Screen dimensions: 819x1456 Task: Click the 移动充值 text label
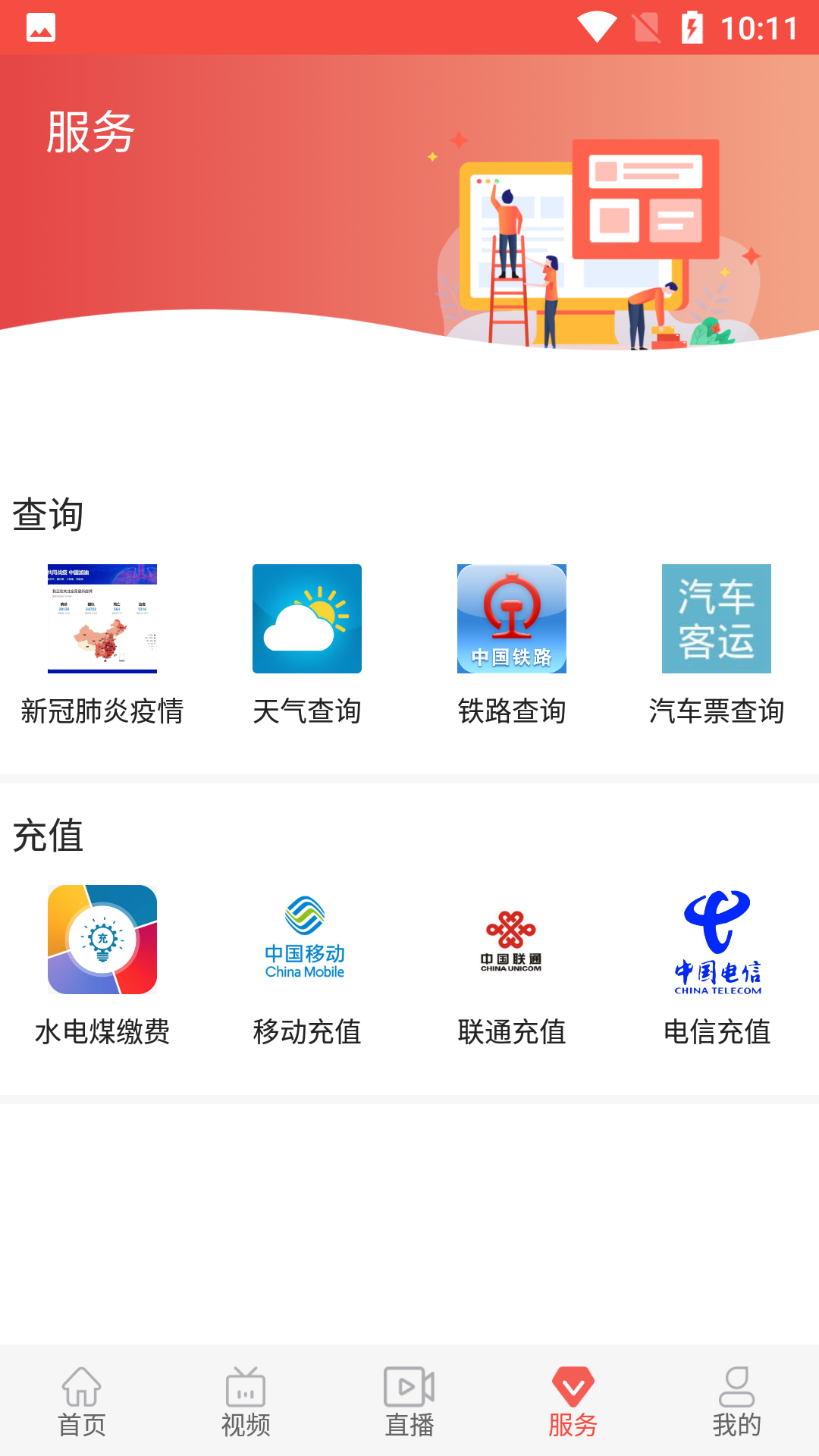307,1031
